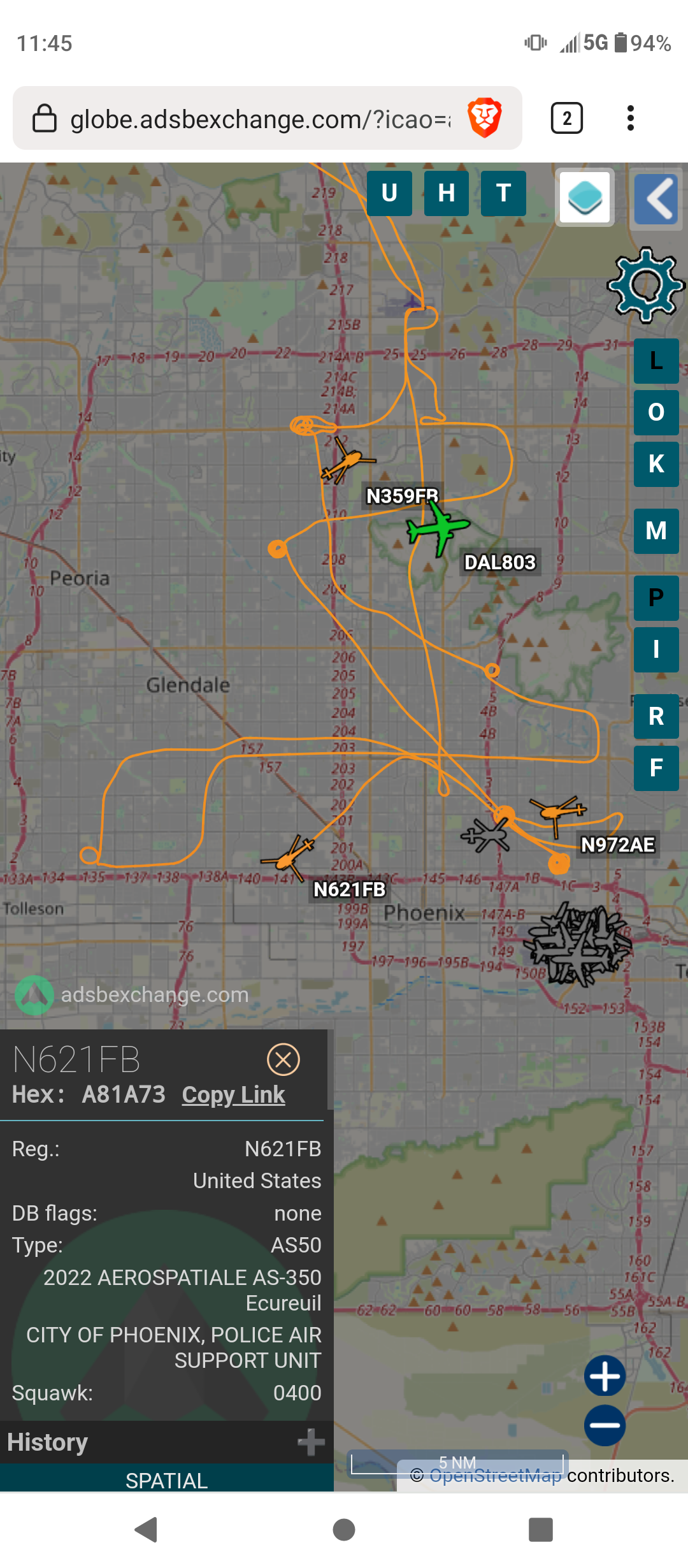Tap the M map button
Viewport: 688px width, 1568px height.
coord(656,531)
